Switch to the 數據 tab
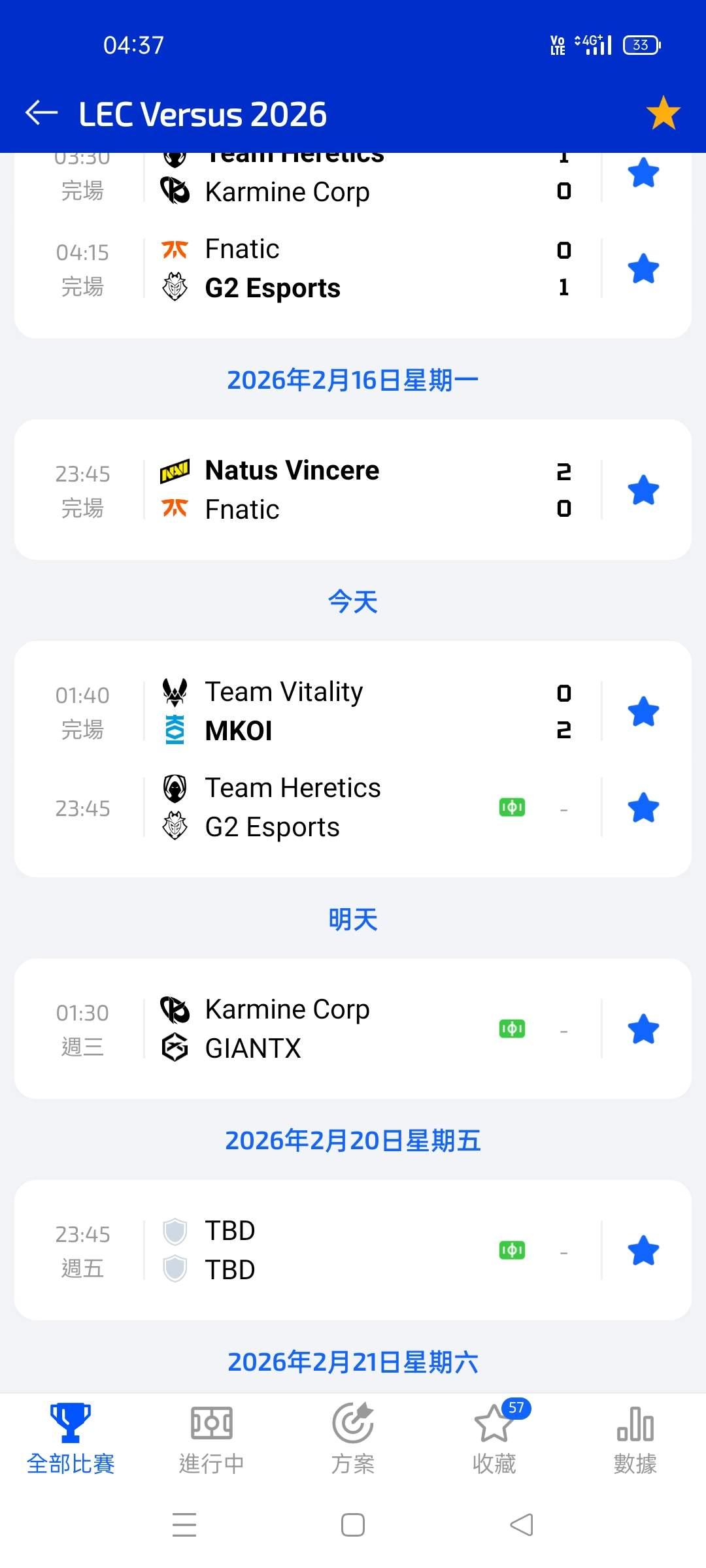Screen dimensions: 706x1568 pos(635,1439)
